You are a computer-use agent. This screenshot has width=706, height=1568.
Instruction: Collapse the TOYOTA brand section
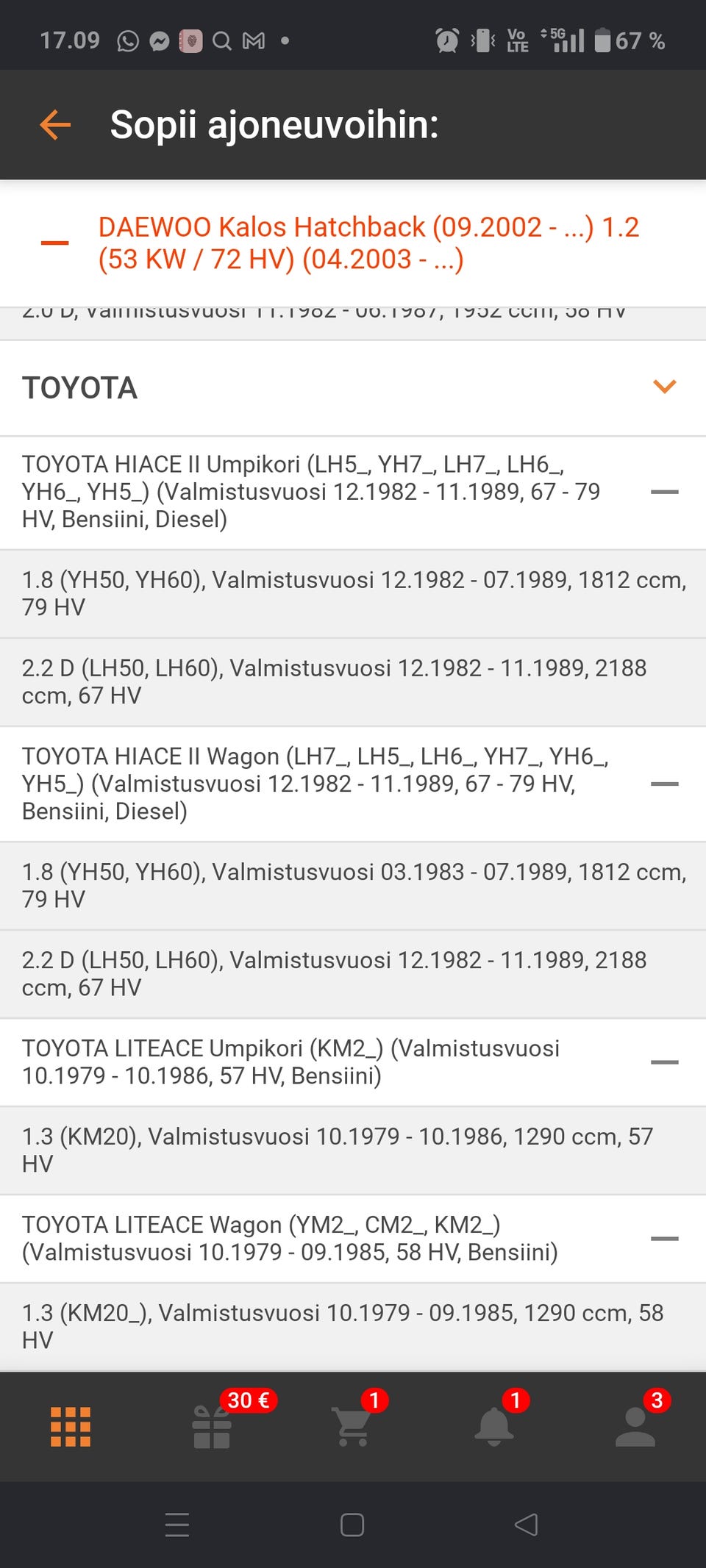664,387
